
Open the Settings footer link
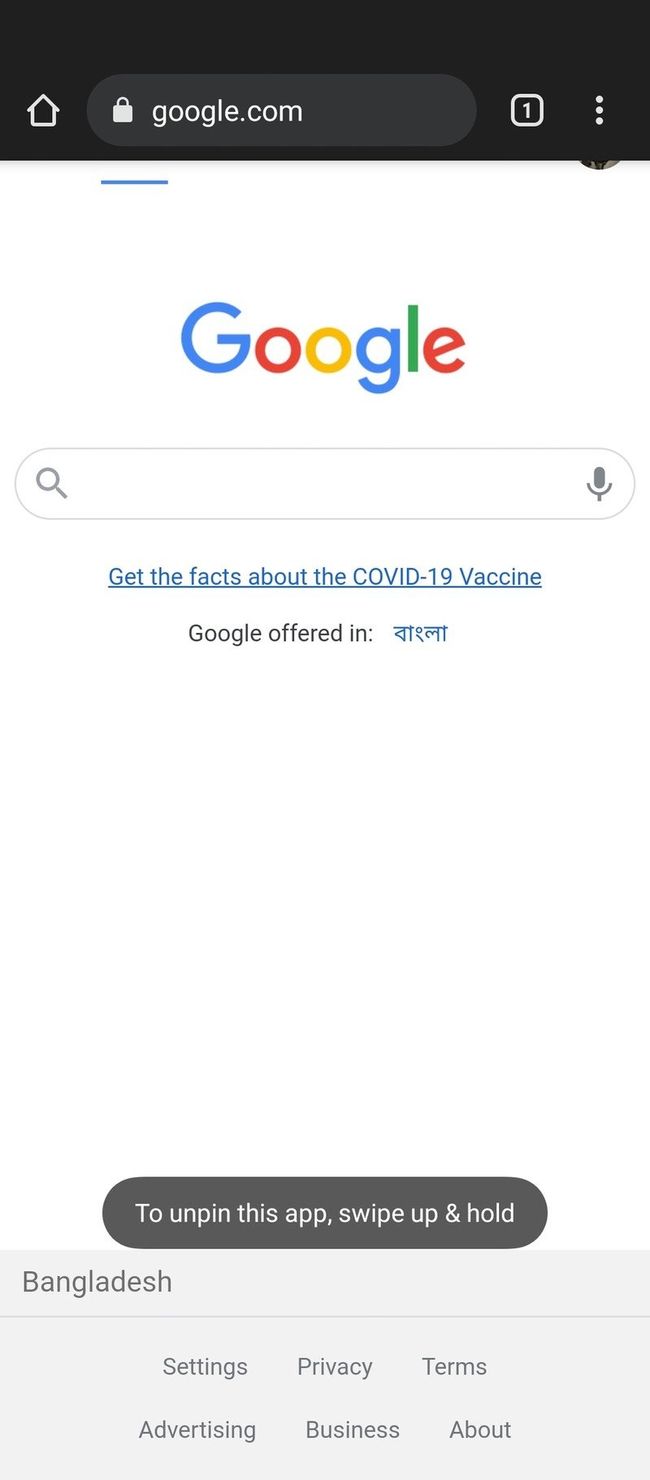(x=205, y=1367)
